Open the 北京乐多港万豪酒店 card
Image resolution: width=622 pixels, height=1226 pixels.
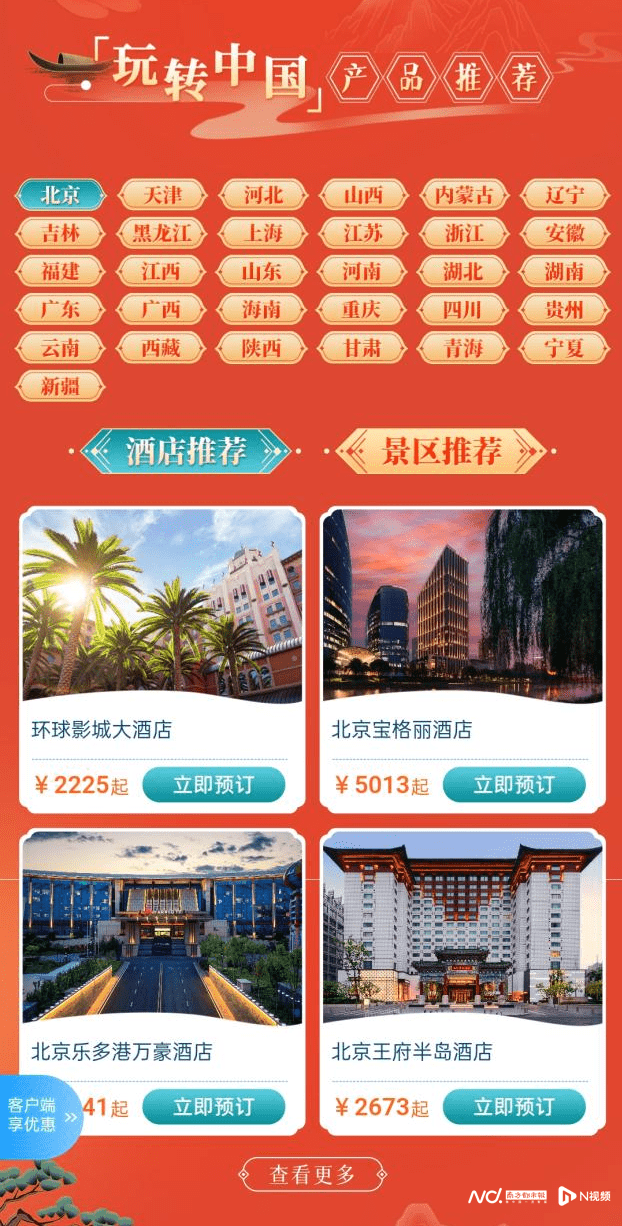point(162,930)
